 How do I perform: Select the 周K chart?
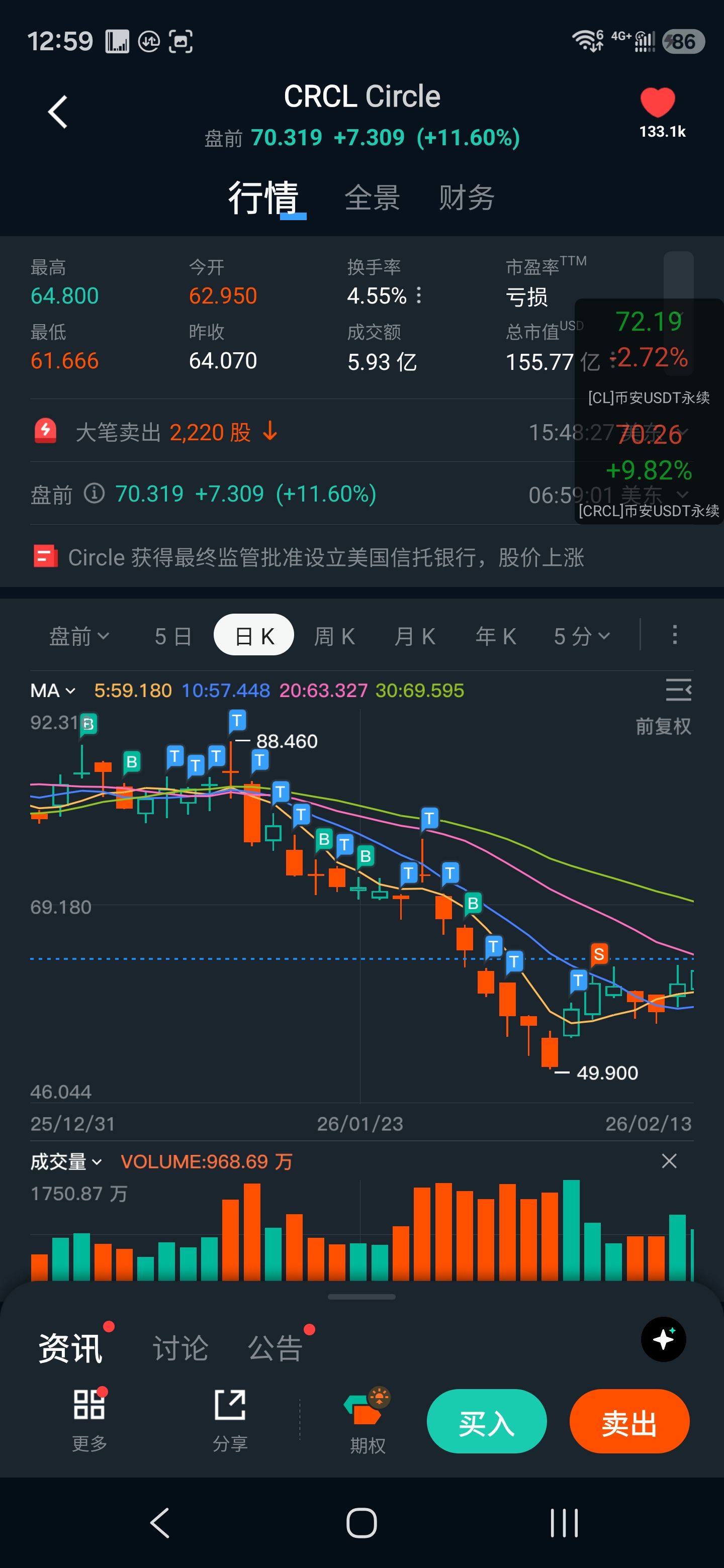pos(334,636)
